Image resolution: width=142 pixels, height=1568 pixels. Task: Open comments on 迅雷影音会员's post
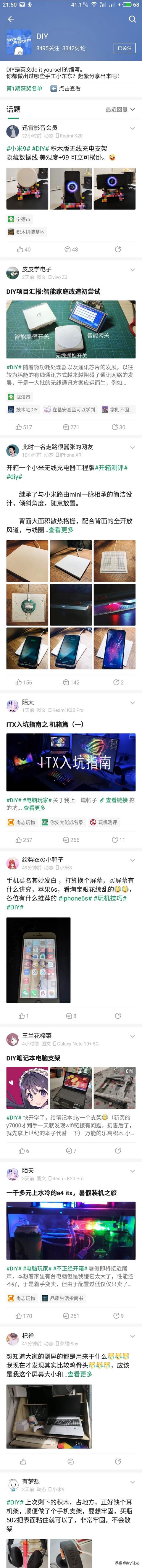pyautogui.click(x=71, y=249)
